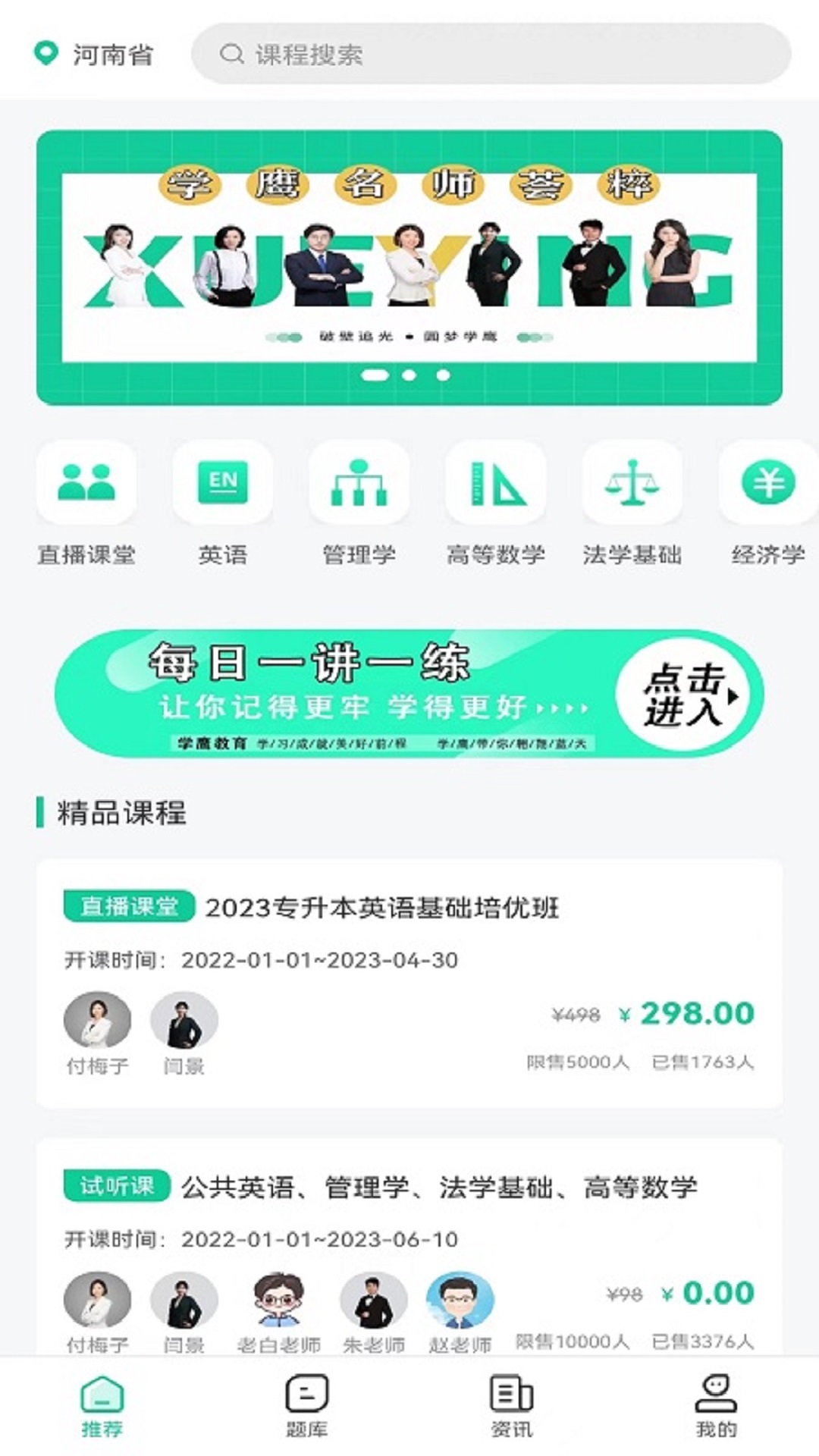
Task: Open the 学鹰名师荟萃 banner
Action: pos(409,267)
